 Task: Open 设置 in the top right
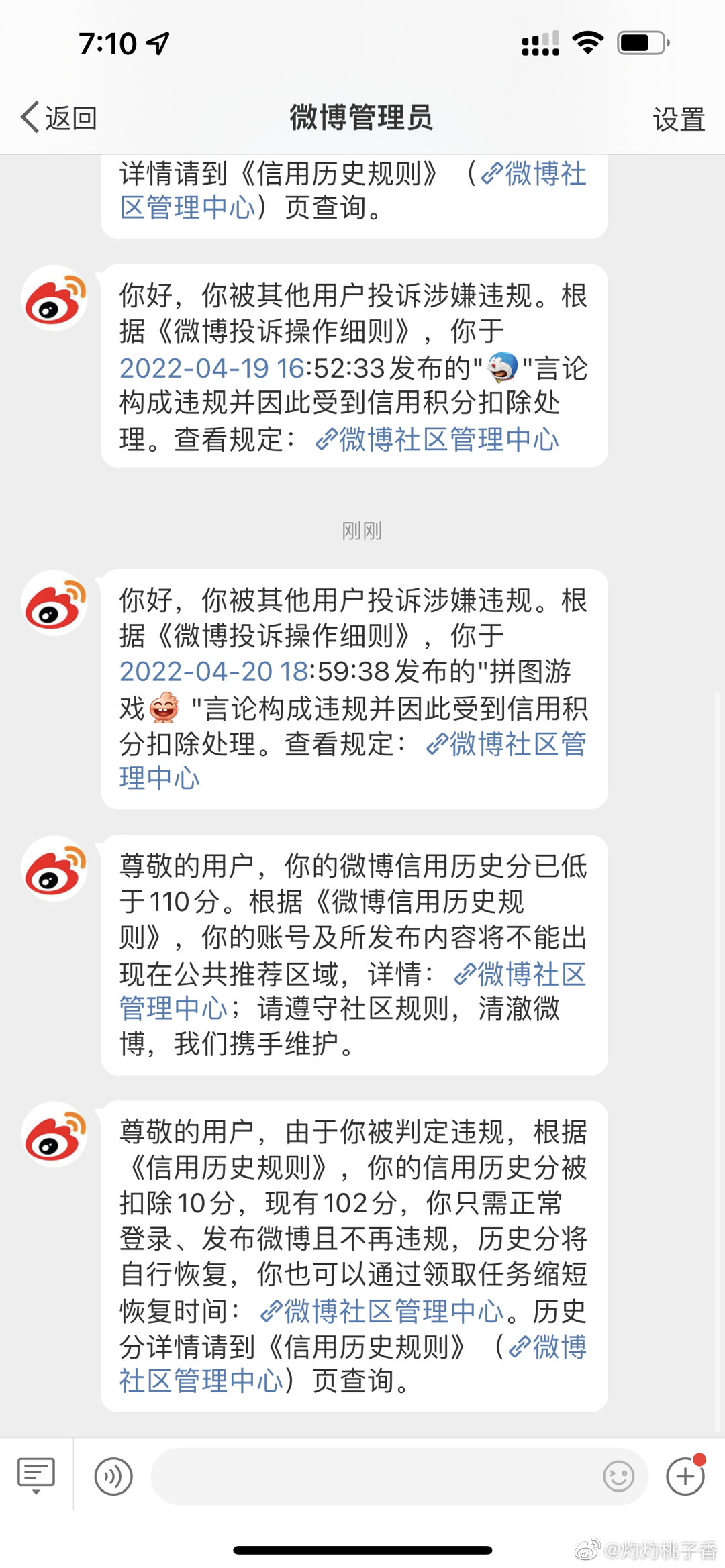click(679, 119)
